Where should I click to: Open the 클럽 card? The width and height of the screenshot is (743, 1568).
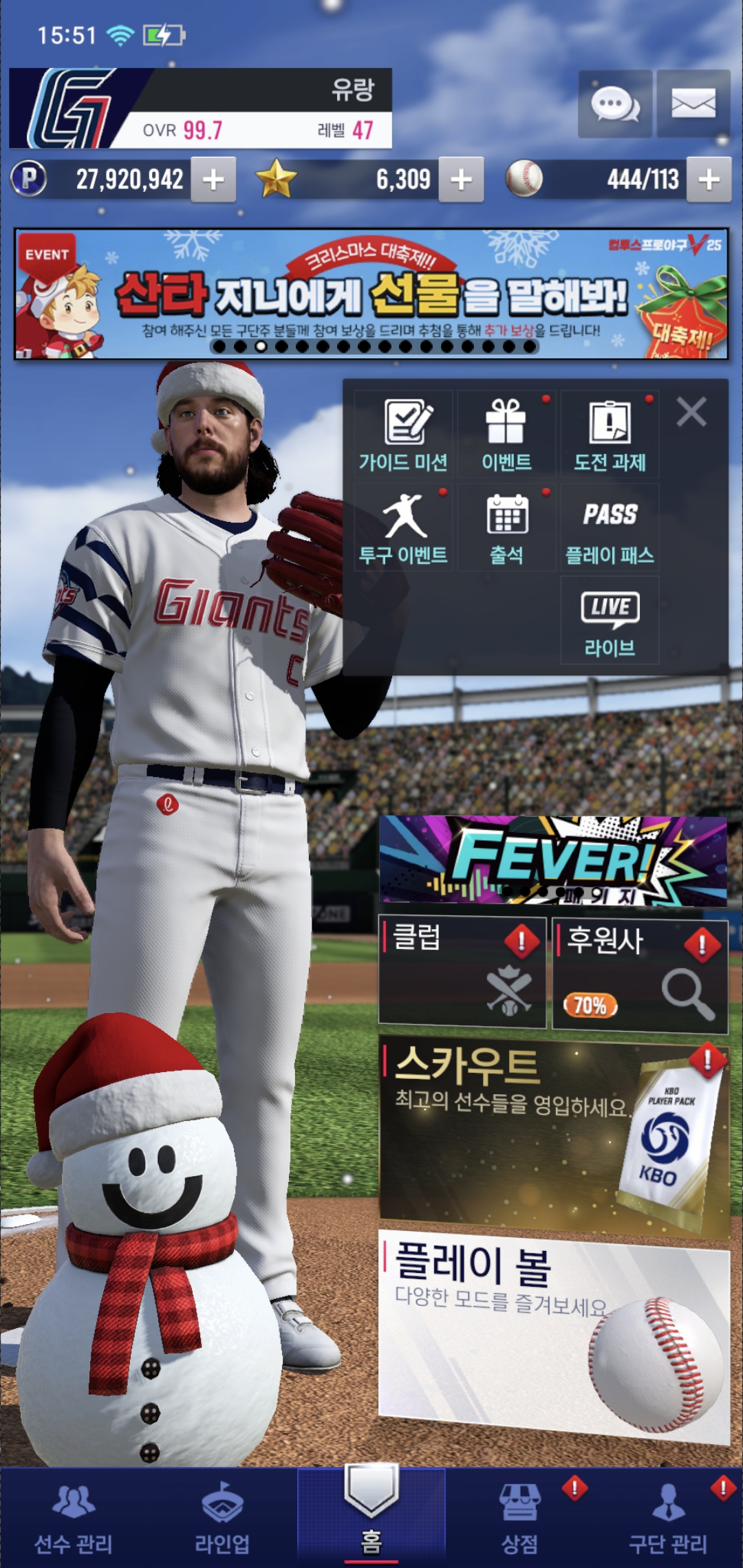pos(462,972)
